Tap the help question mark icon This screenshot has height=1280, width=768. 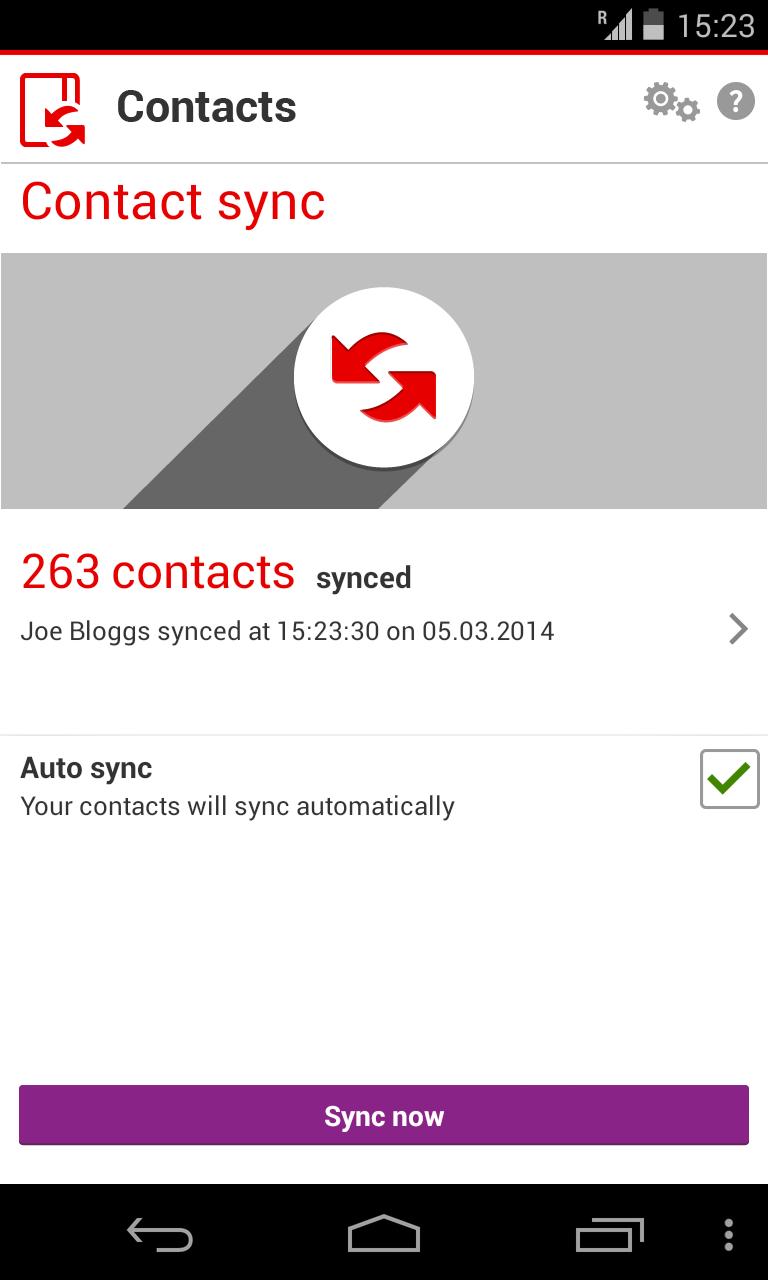735,101
